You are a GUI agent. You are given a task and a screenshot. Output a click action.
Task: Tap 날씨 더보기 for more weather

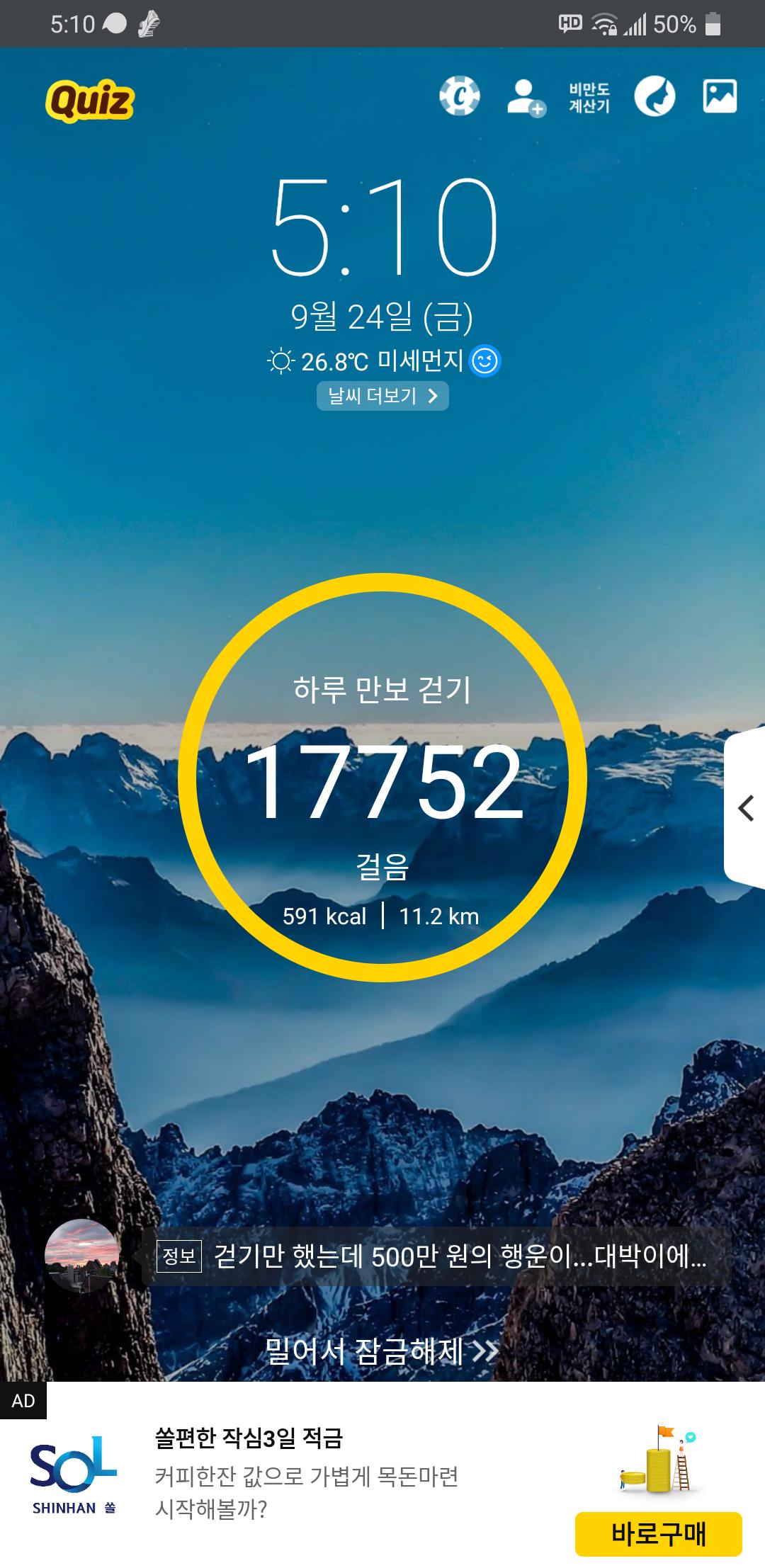pyautogui.click(x=382, y=396)
